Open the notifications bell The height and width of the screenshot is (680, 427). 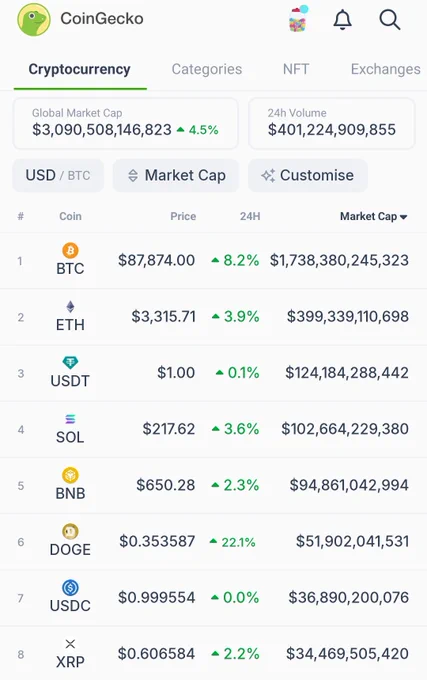pyautogui.click(x=342, y=20)
